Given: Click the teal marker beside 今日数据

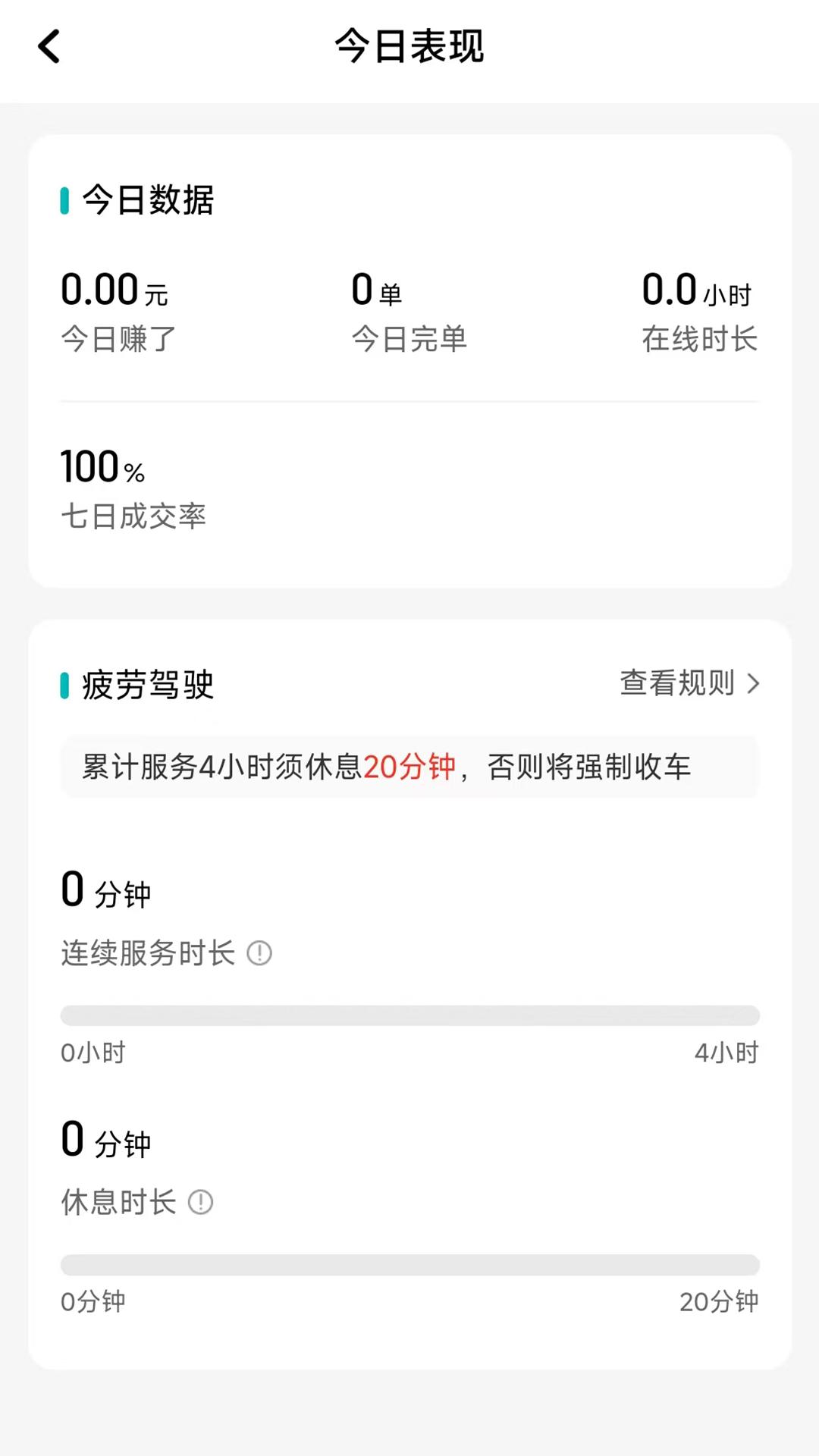Looking at the screenshot, I should point(64,199).
